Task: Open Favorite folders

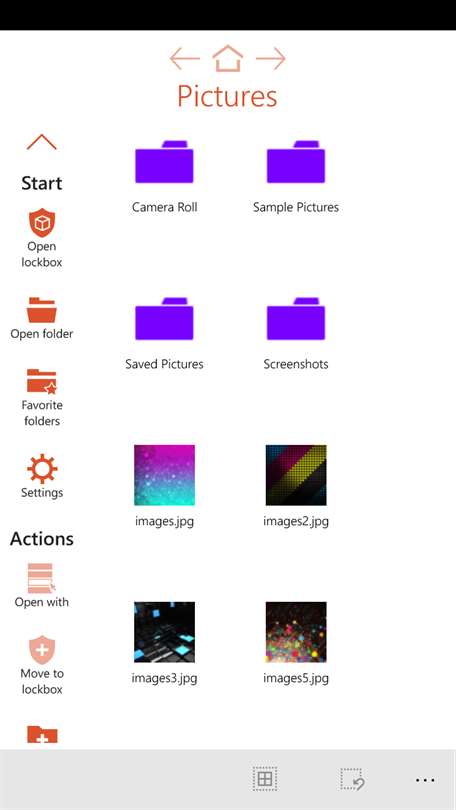Action: 42,397
